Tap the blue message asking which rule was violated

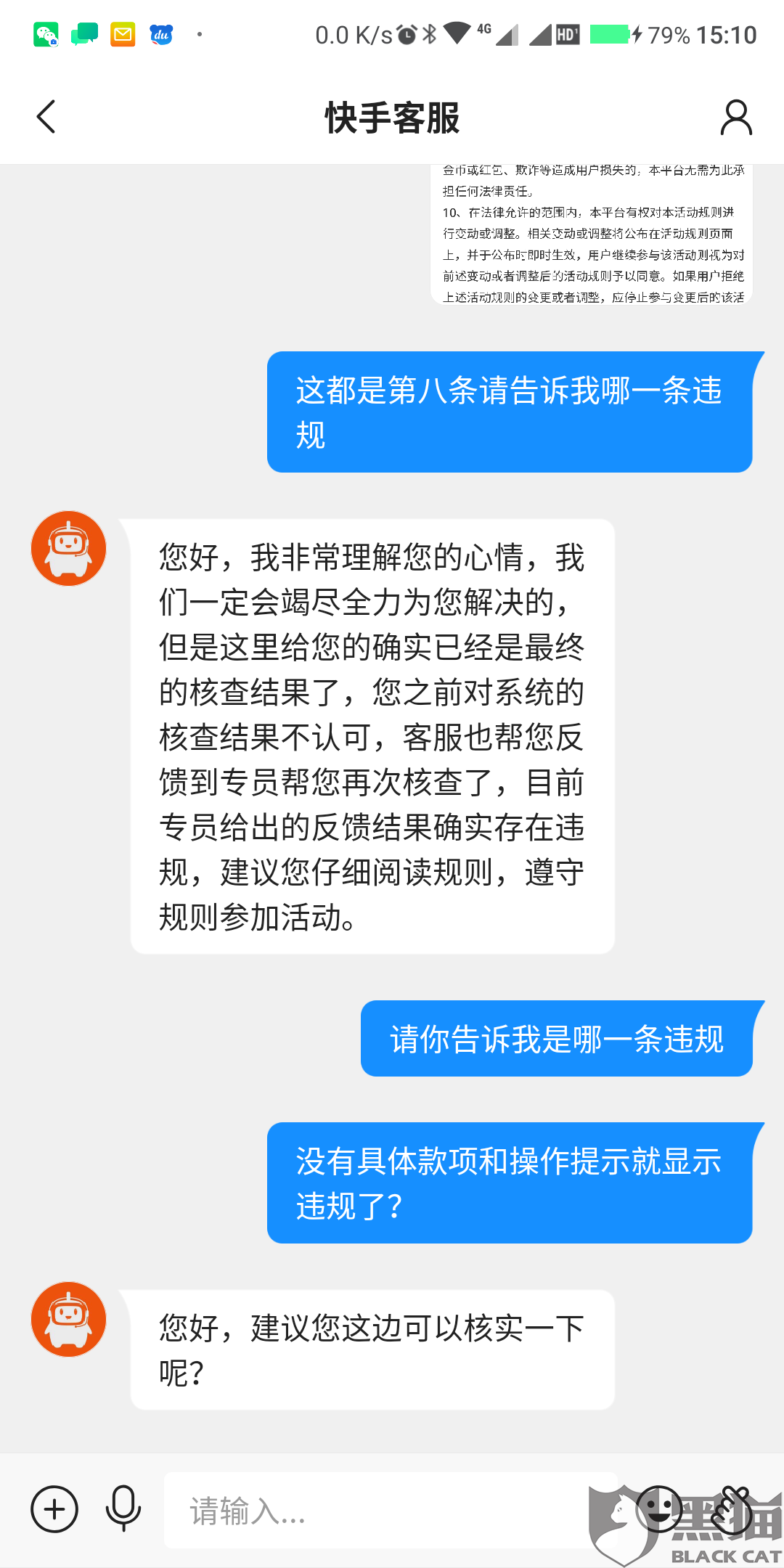(x=555, y=1039)
